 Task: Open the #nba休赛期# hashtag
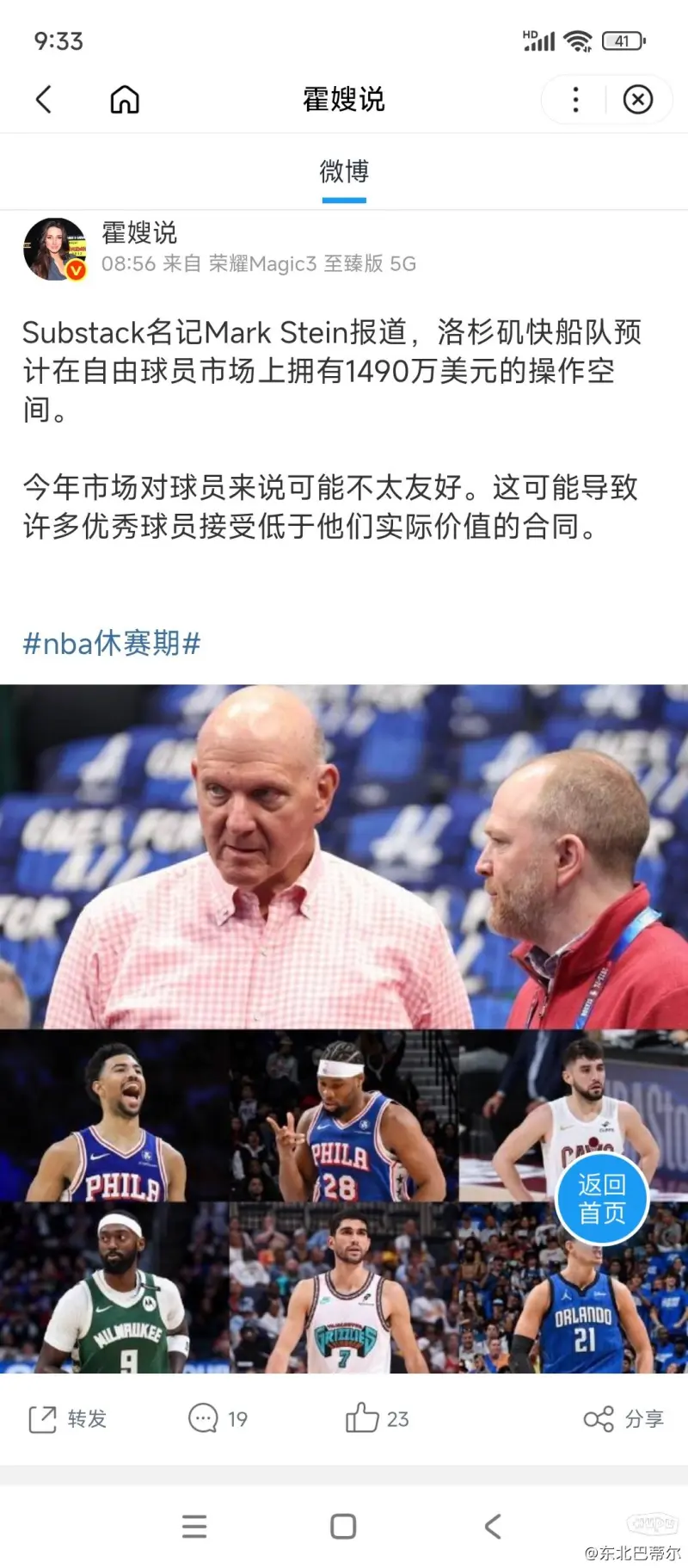tap(112, 643)
